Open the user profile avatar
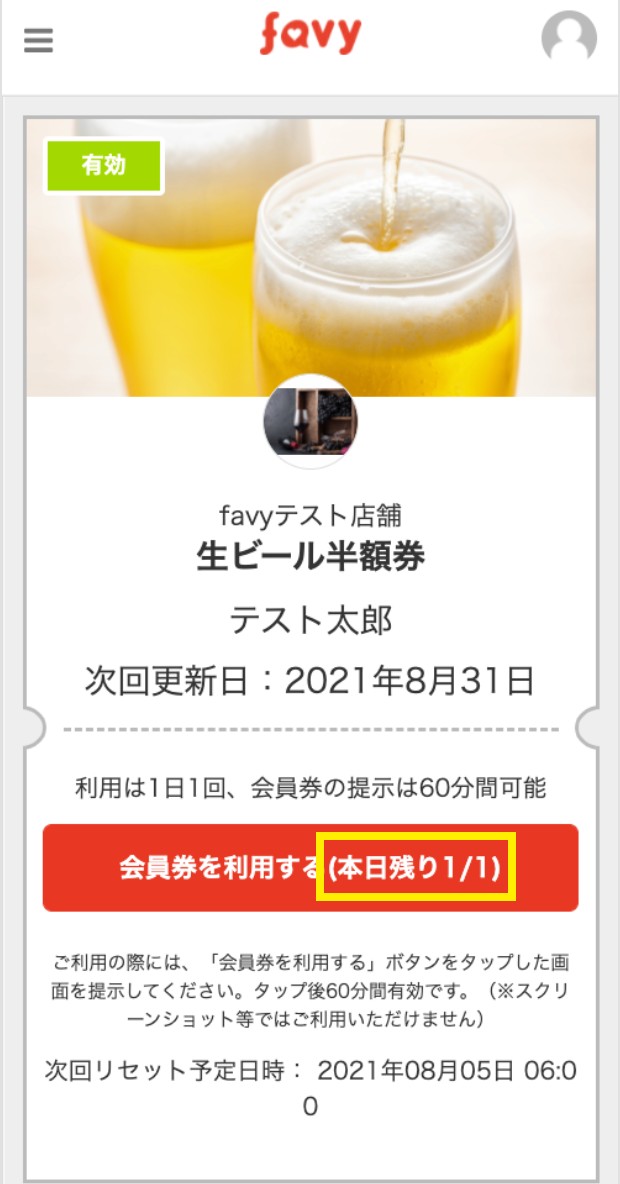 click(x=569, y=39)
